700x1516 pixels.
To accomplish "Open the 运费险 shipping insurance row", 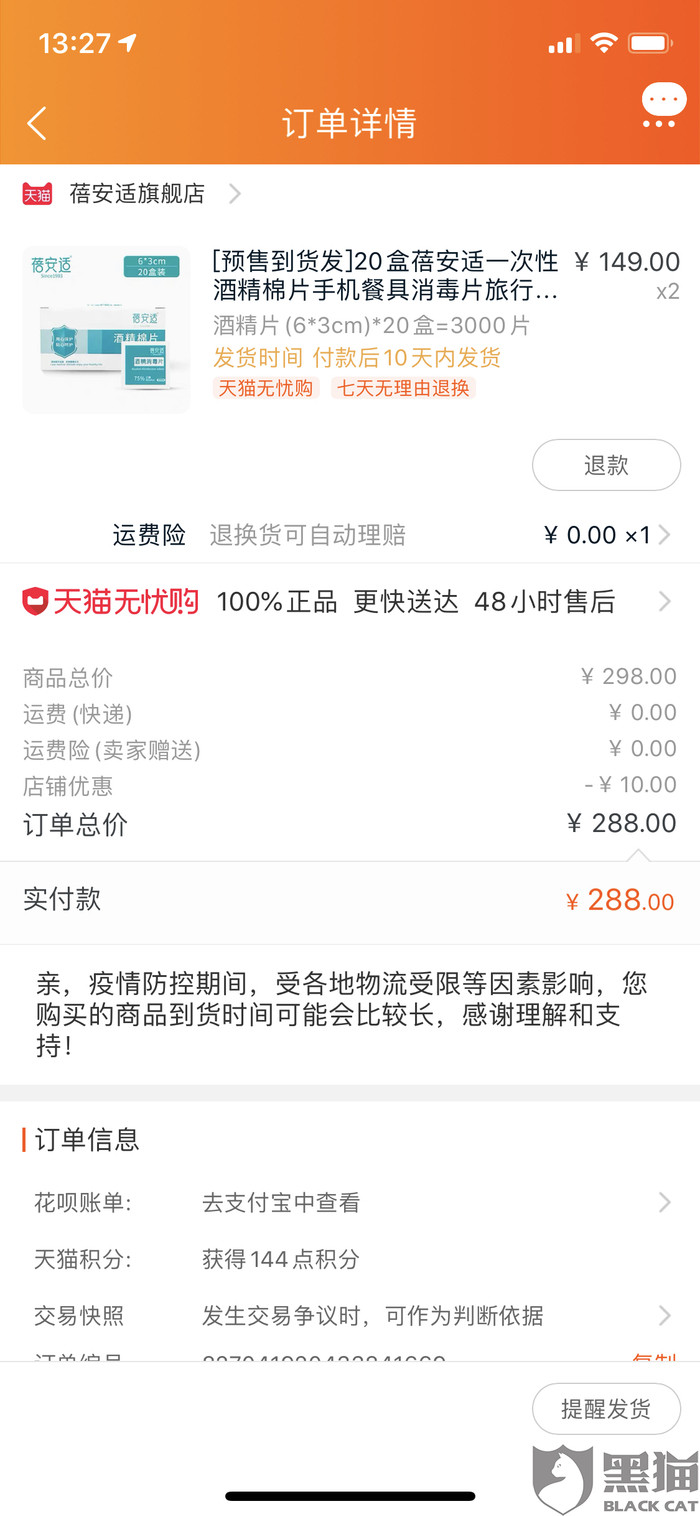I will click(390, 535).
